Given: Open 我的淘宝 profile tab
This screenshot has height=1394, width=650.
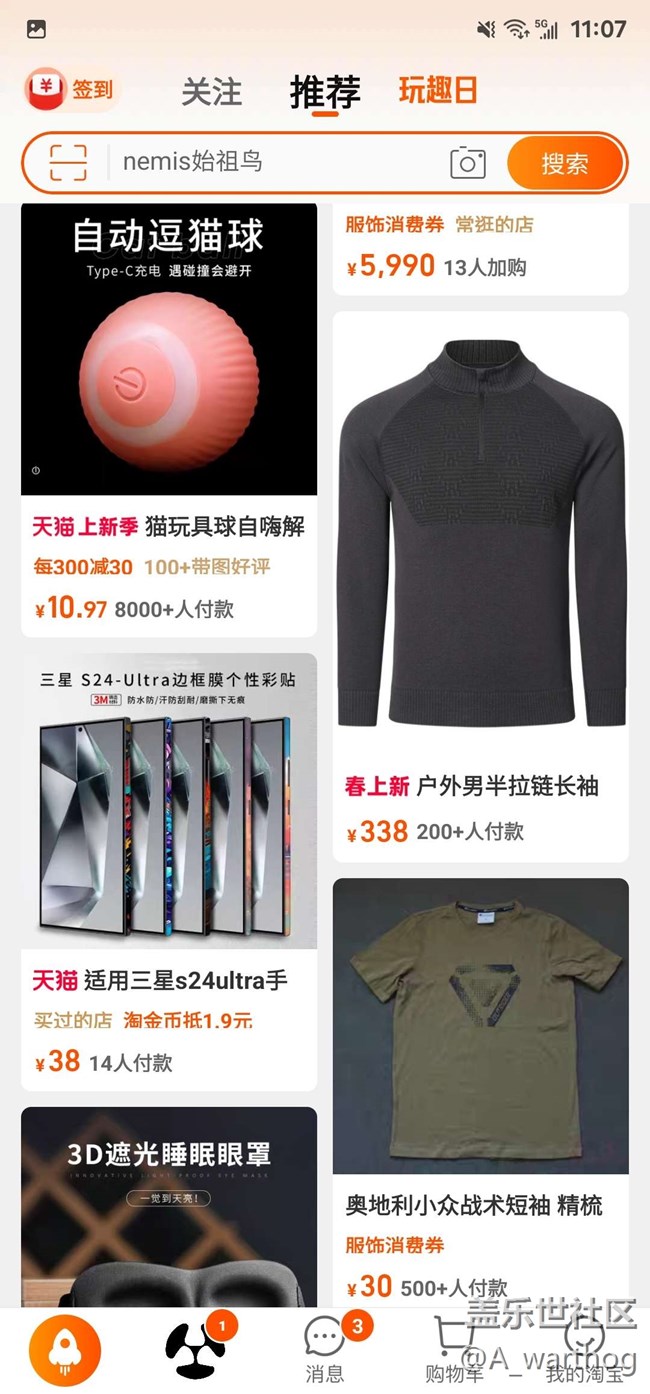Looking at the screenshot, I should [585, 1350].
